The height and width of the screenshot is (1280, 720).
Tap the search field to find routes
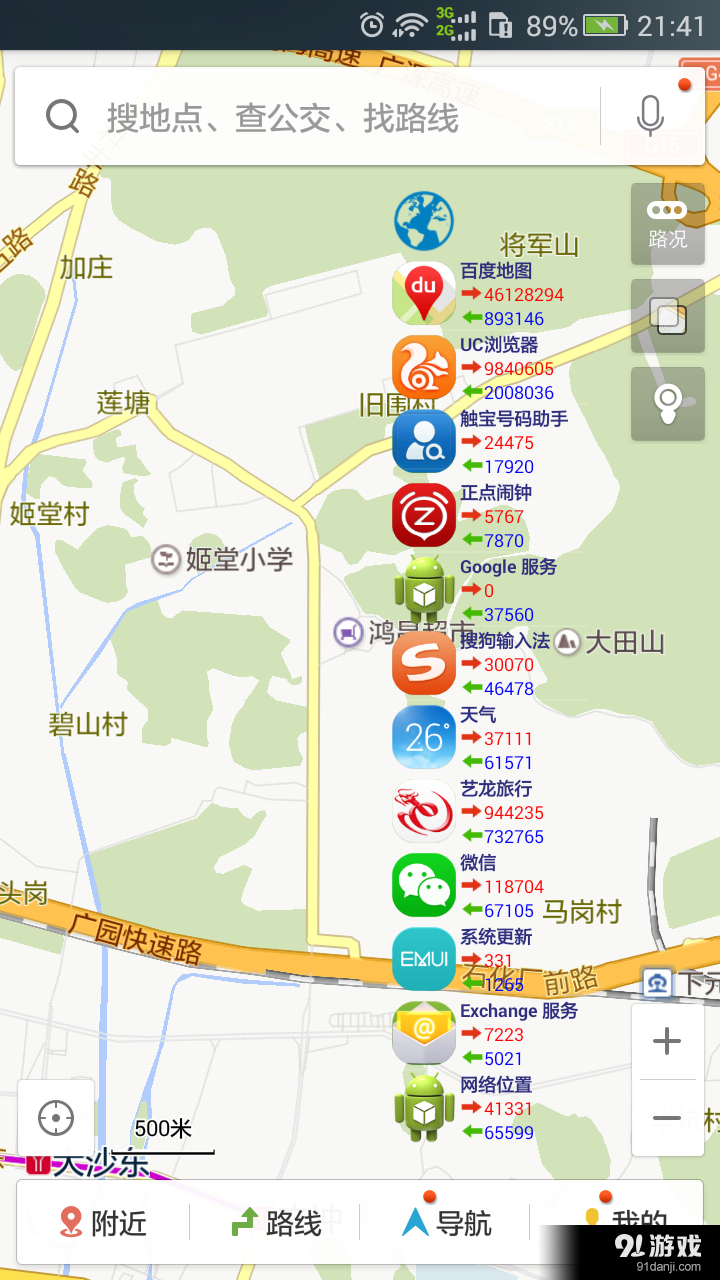(300, 116)
